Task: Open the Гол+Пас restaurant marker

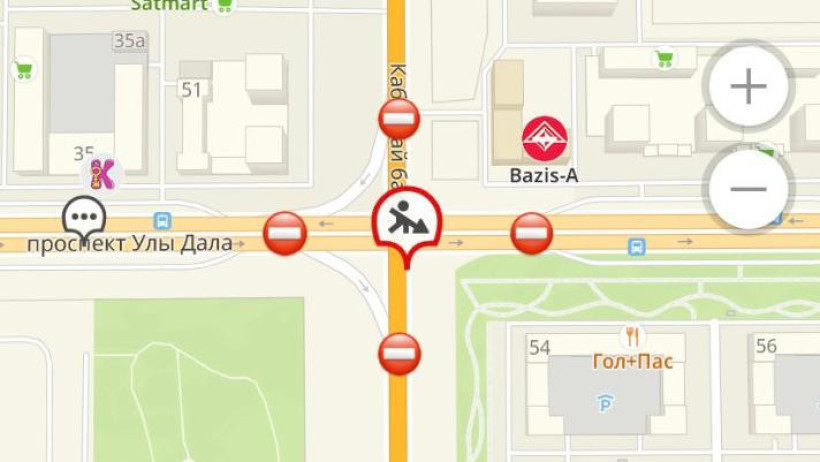Action: click(631, 337)
